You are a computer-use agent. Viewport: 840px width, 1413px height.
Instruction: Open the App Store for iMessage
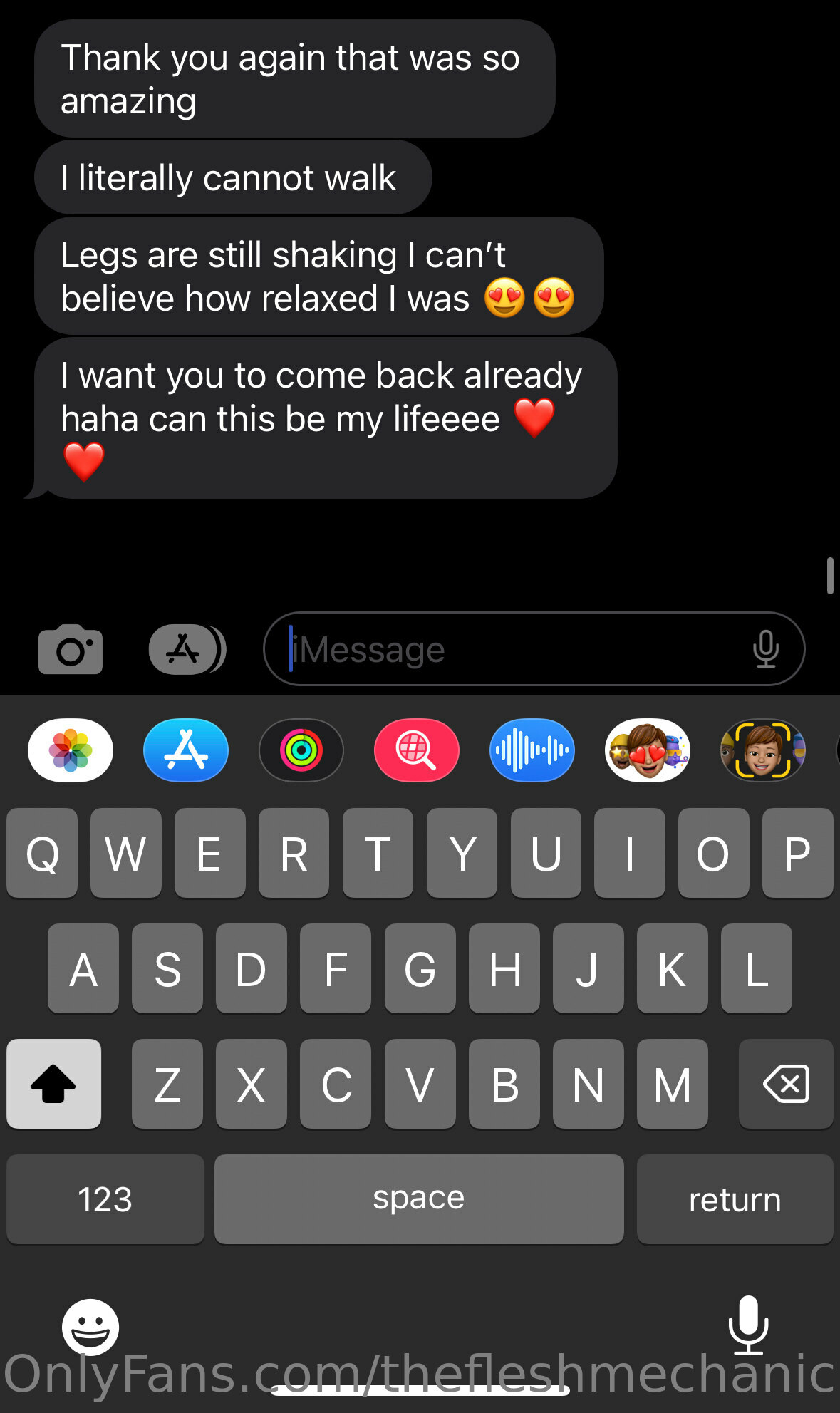(x=186, y=750)
